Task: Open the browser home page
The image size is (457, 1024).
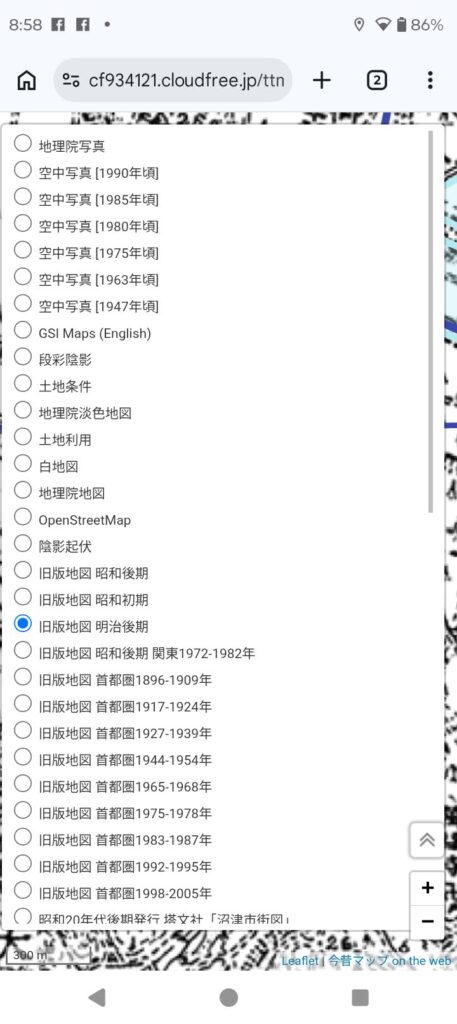Action: click(27, 80)
